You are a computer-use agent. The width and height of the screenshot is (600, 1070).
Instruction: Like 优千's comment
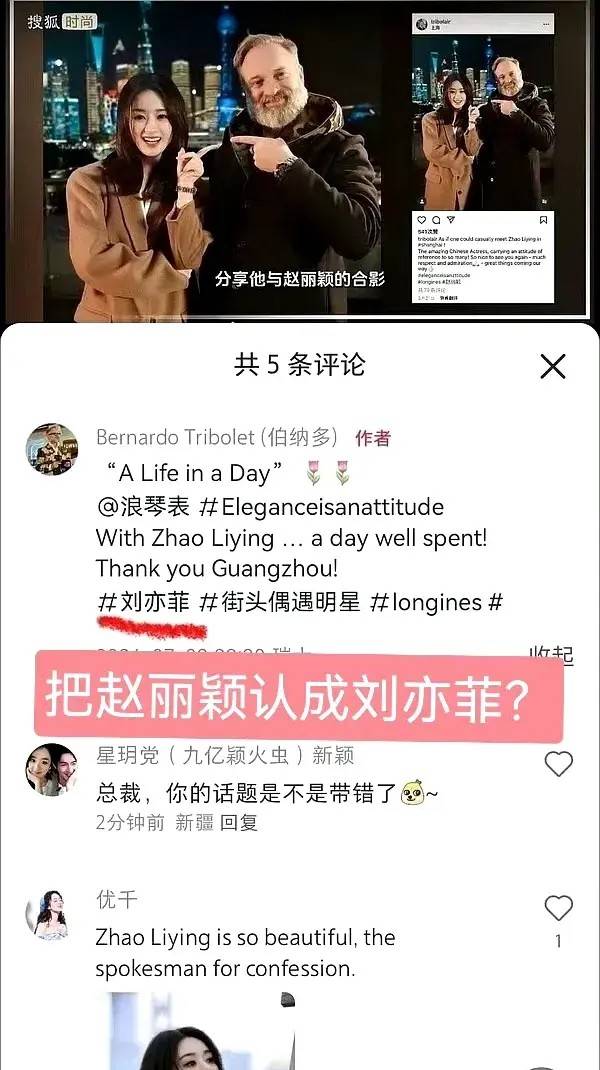pos(558,908)
